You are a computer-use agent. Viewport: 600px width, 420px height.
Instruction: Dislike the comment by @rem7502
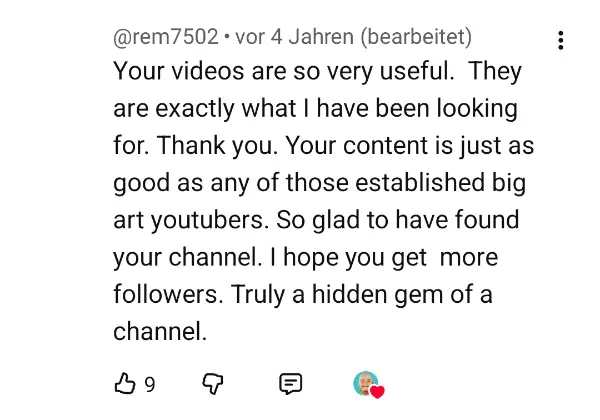coord(213,383)
